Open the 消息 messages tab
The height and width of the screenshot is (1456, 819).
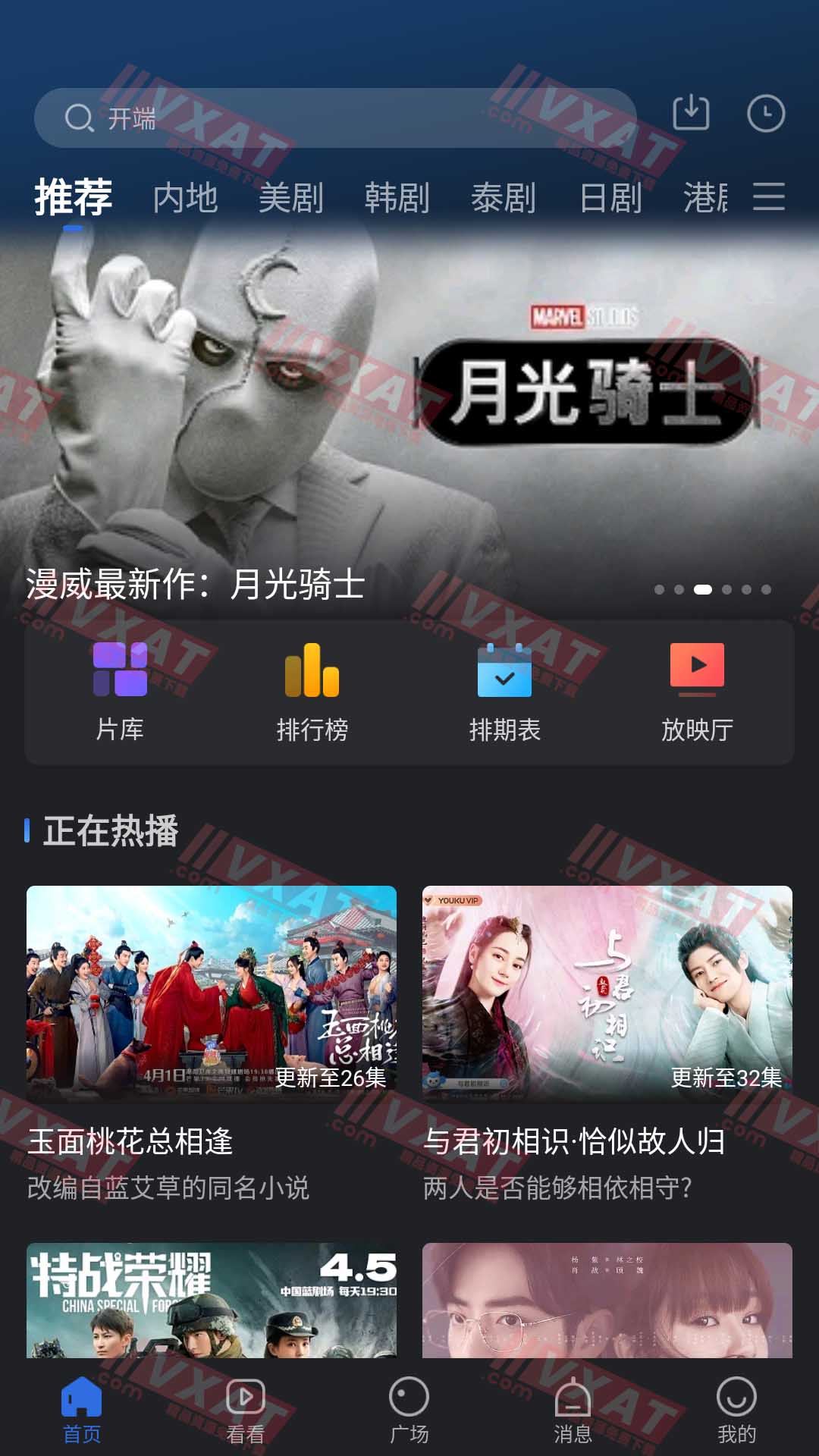(x=573, y=1410)
